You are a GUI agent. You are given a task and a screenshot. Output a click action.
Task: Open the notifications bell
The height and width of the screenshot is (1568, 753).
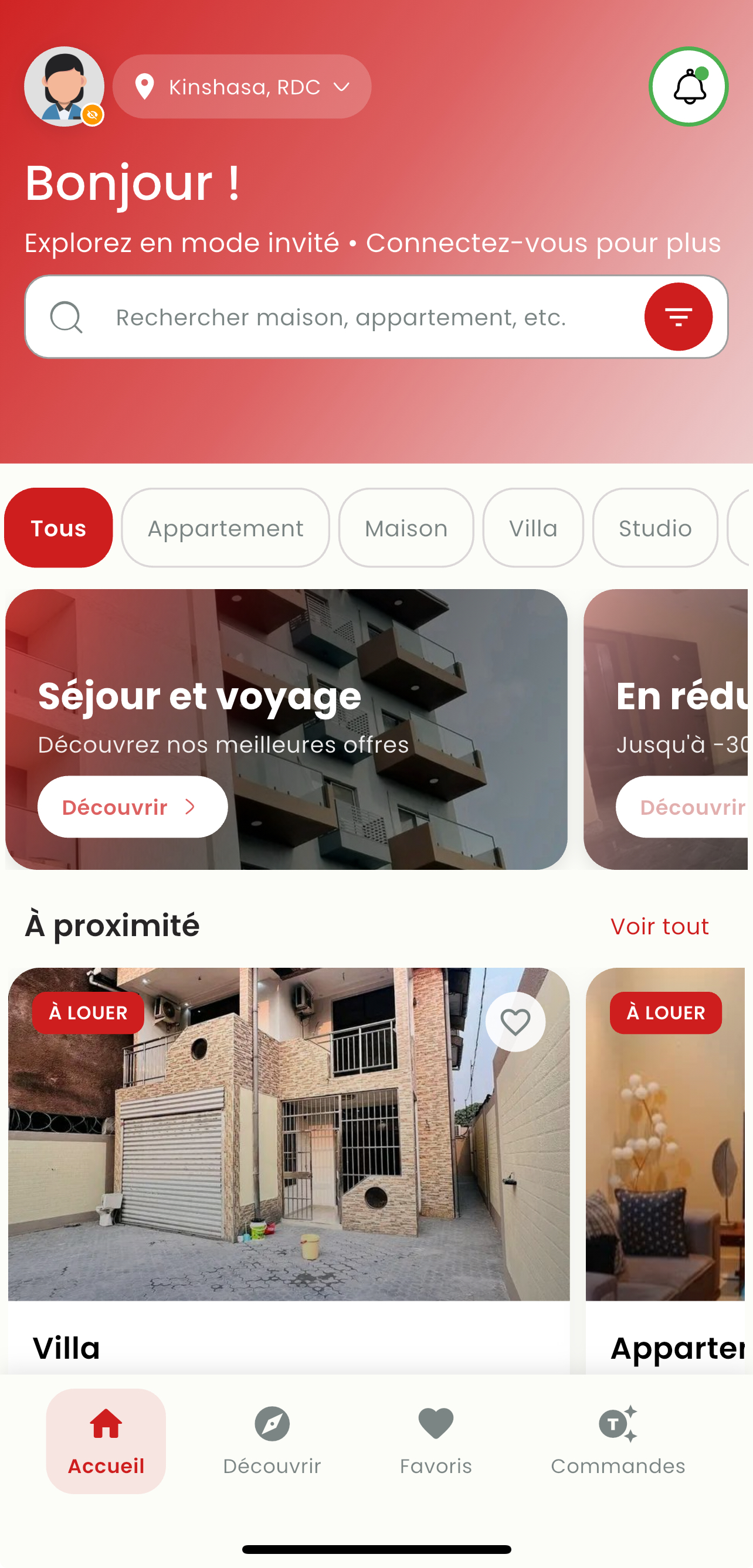688,87
